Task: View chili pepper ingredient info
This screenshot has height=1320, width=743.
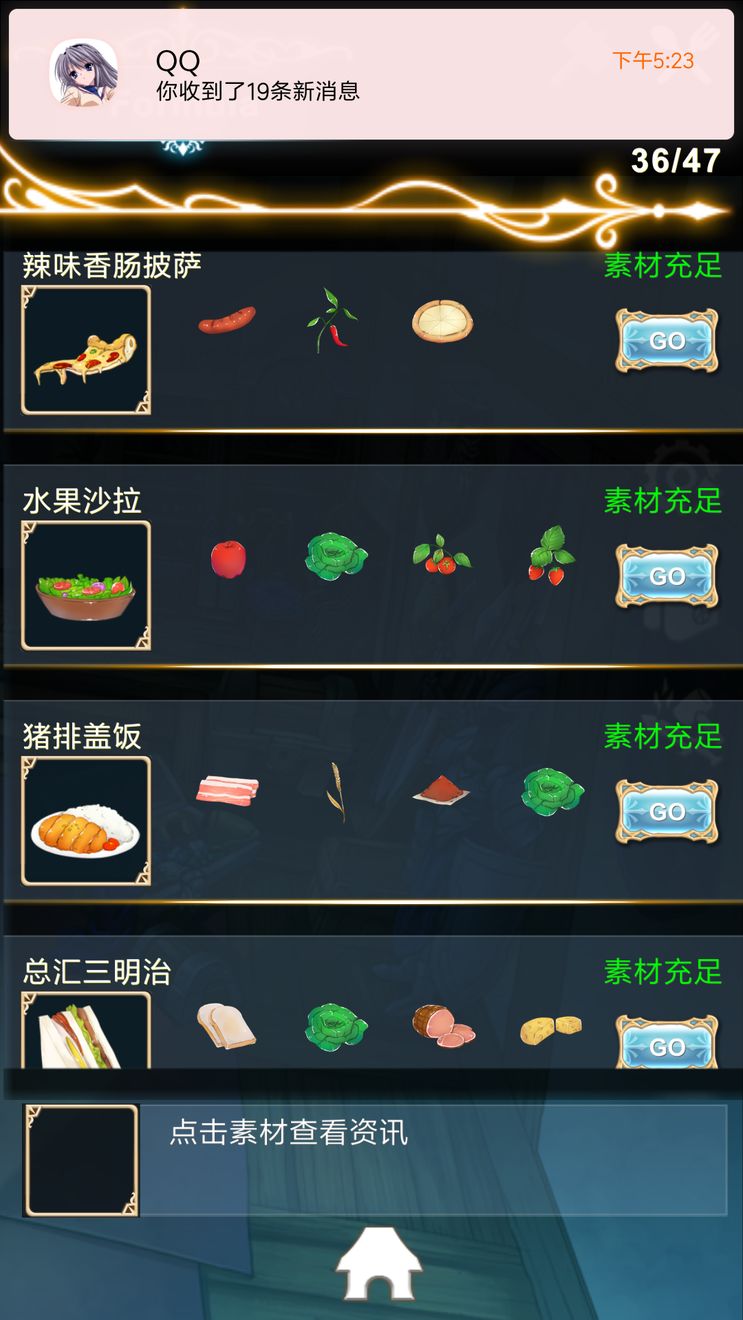Action: click(x=332, y=320)
